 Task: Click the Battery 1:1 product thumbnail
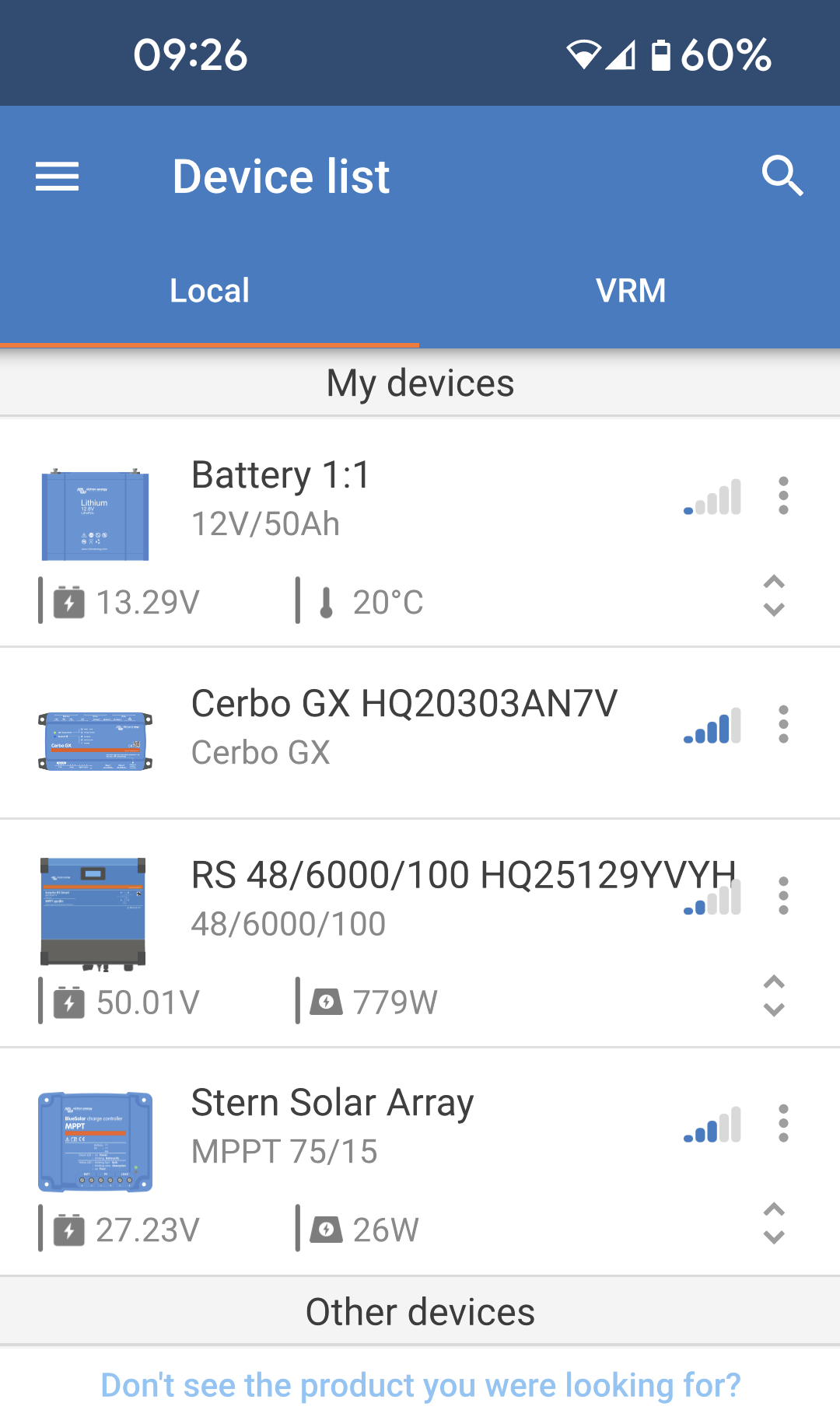coord(94,515)
